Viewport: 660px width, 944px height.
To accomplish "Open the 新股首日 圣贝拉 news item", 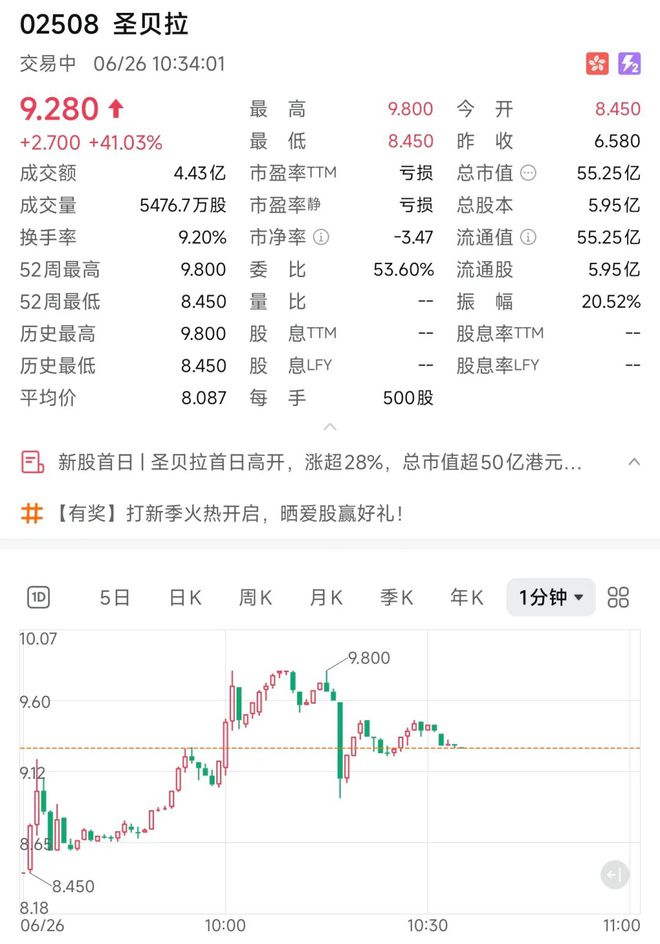I will pos(310,462).
